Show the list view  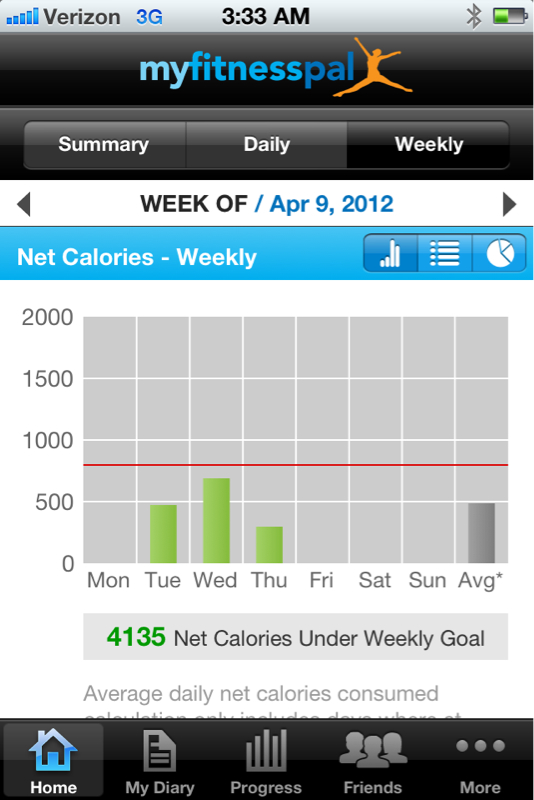click(445, 253)
